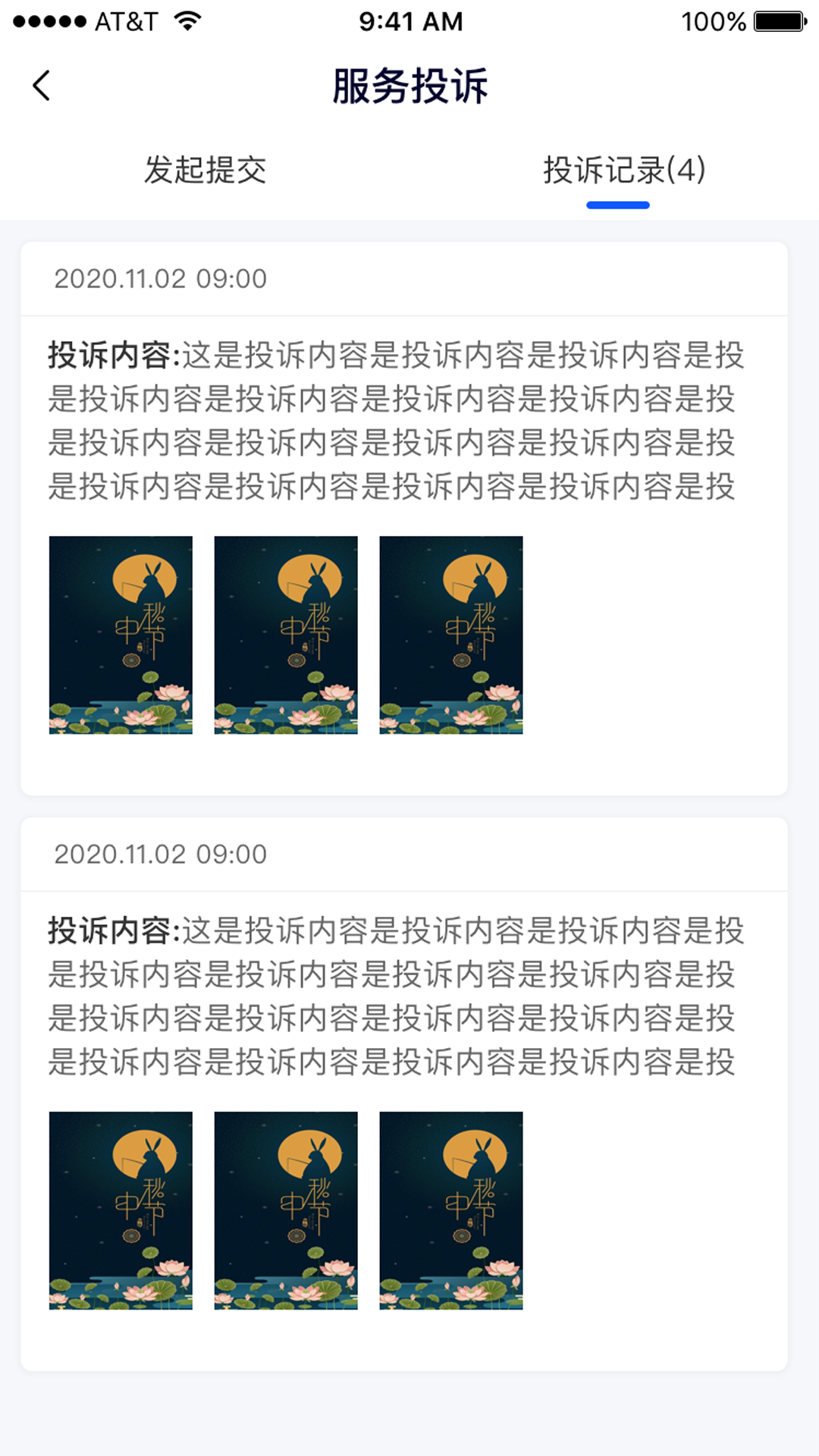Open the first Mid-Autumn festival thumbnail
Screen dimensions: 819x1456
120,637
